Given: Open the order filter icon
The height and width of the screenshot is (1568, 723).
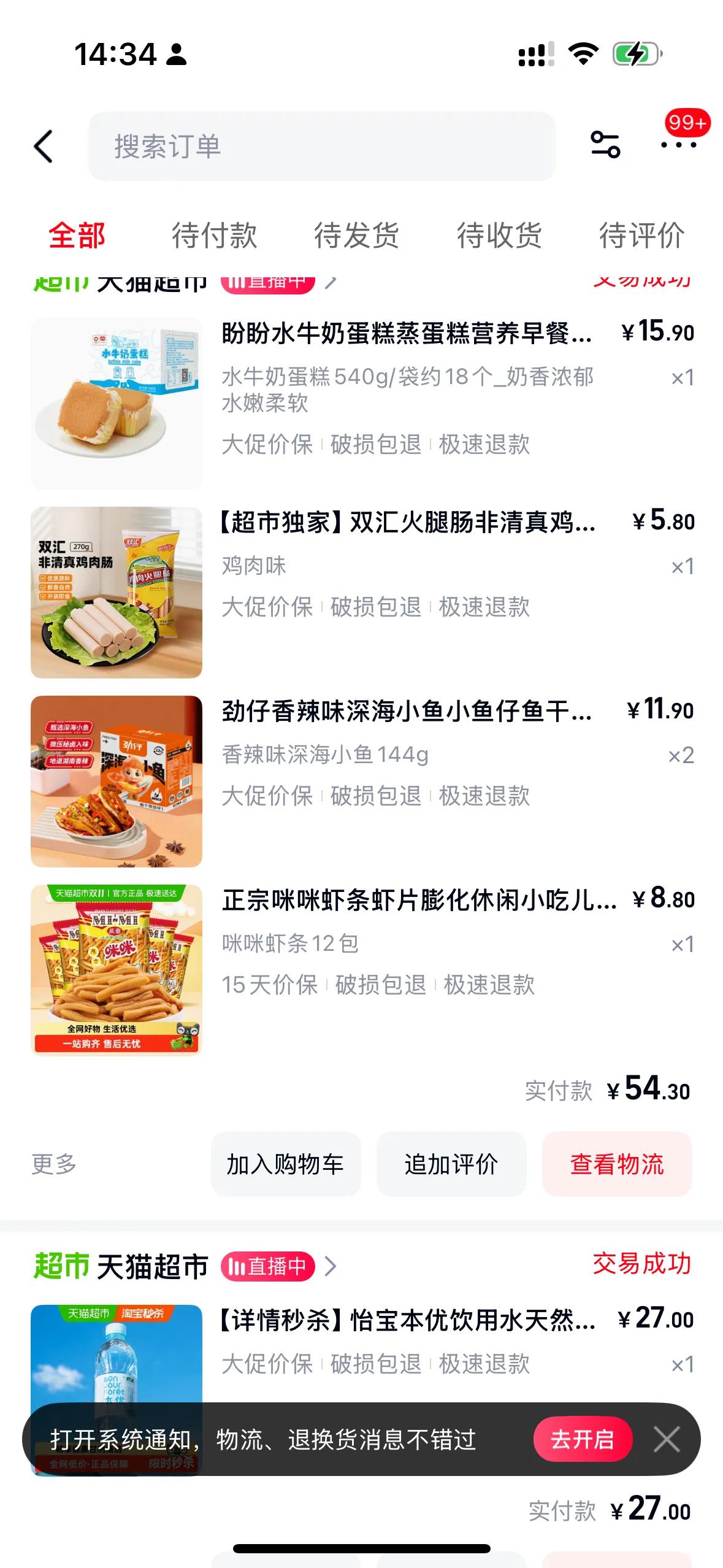Looking at the screenshot, I should tap(605, 145).
